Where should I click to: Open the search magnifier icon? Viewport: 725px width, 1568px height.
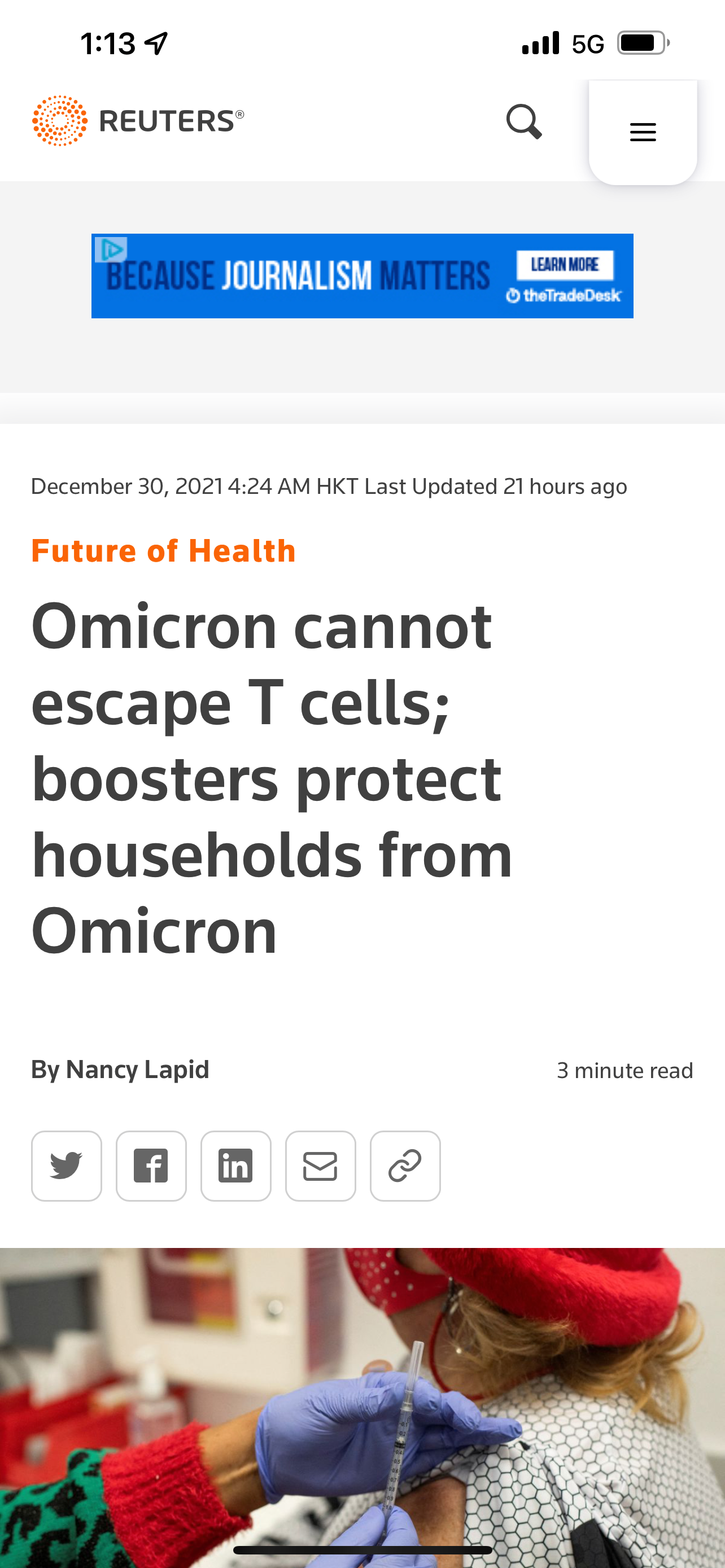[x=523, y=122]
